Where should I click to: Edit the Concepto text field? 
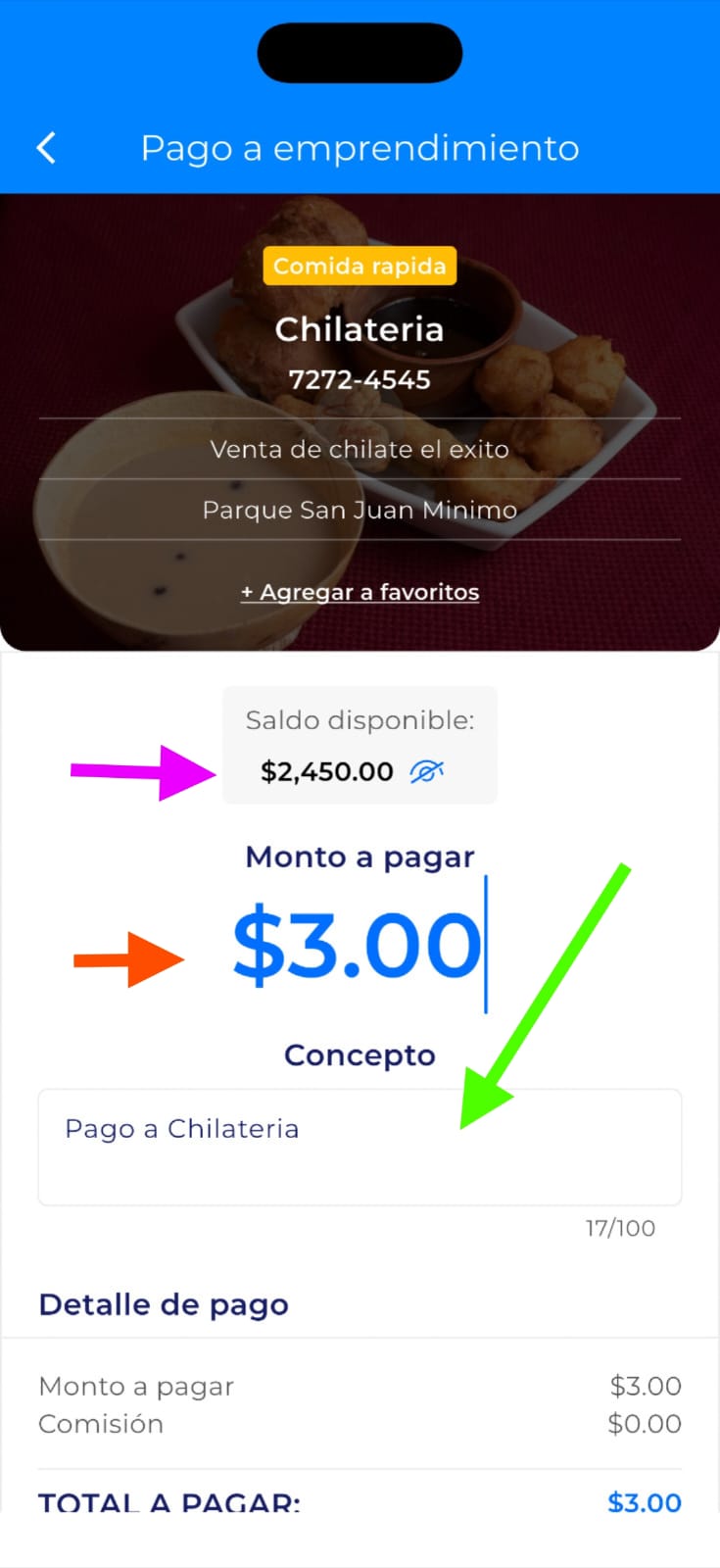point(360,1147)
